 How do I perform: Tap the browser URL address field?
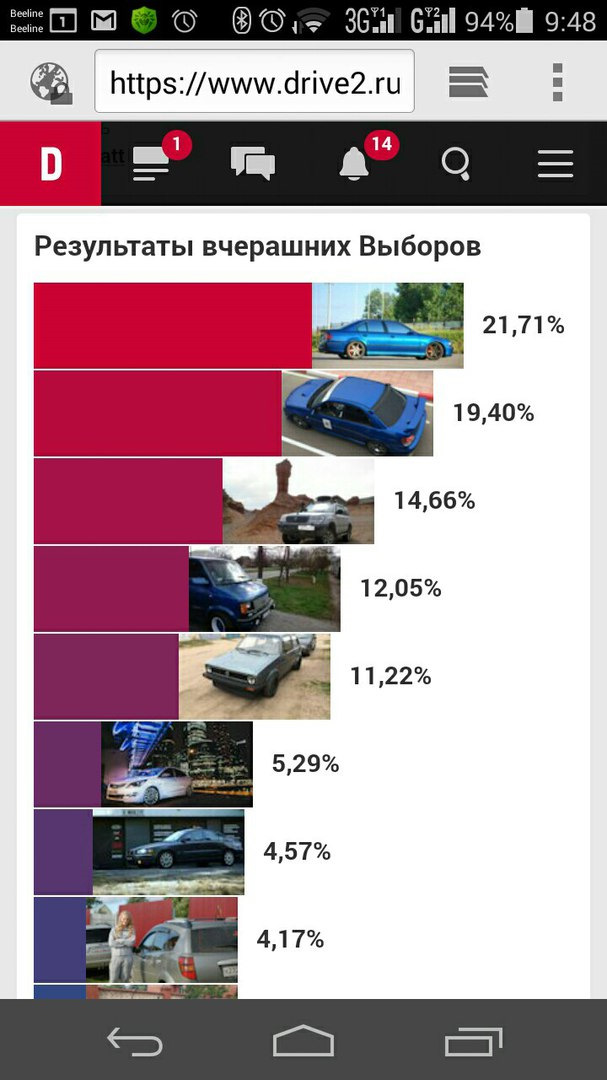[254, 82]
